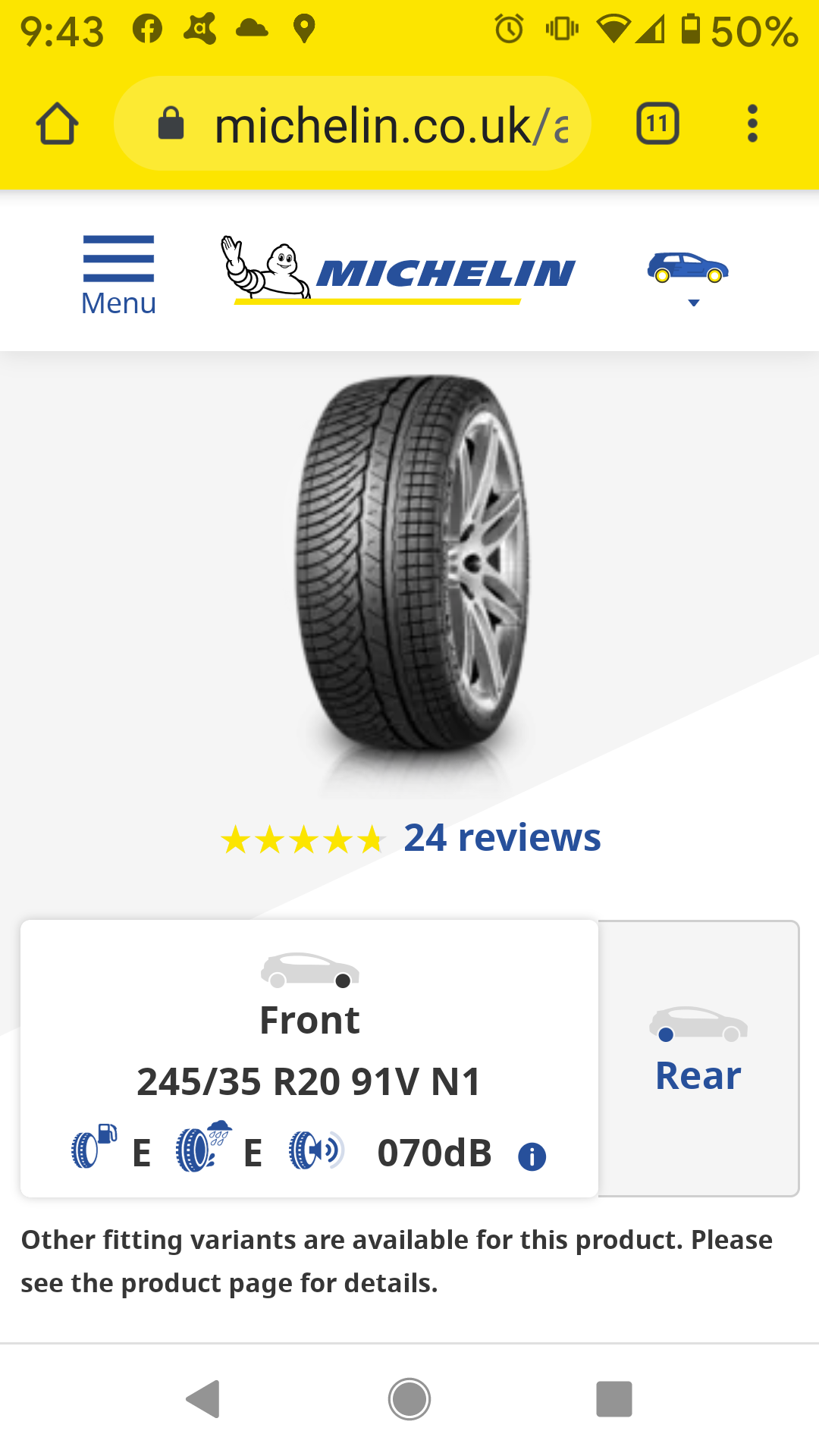Switch to the Rear tyre tab

pyautogui.click(x=698, y=1057)
